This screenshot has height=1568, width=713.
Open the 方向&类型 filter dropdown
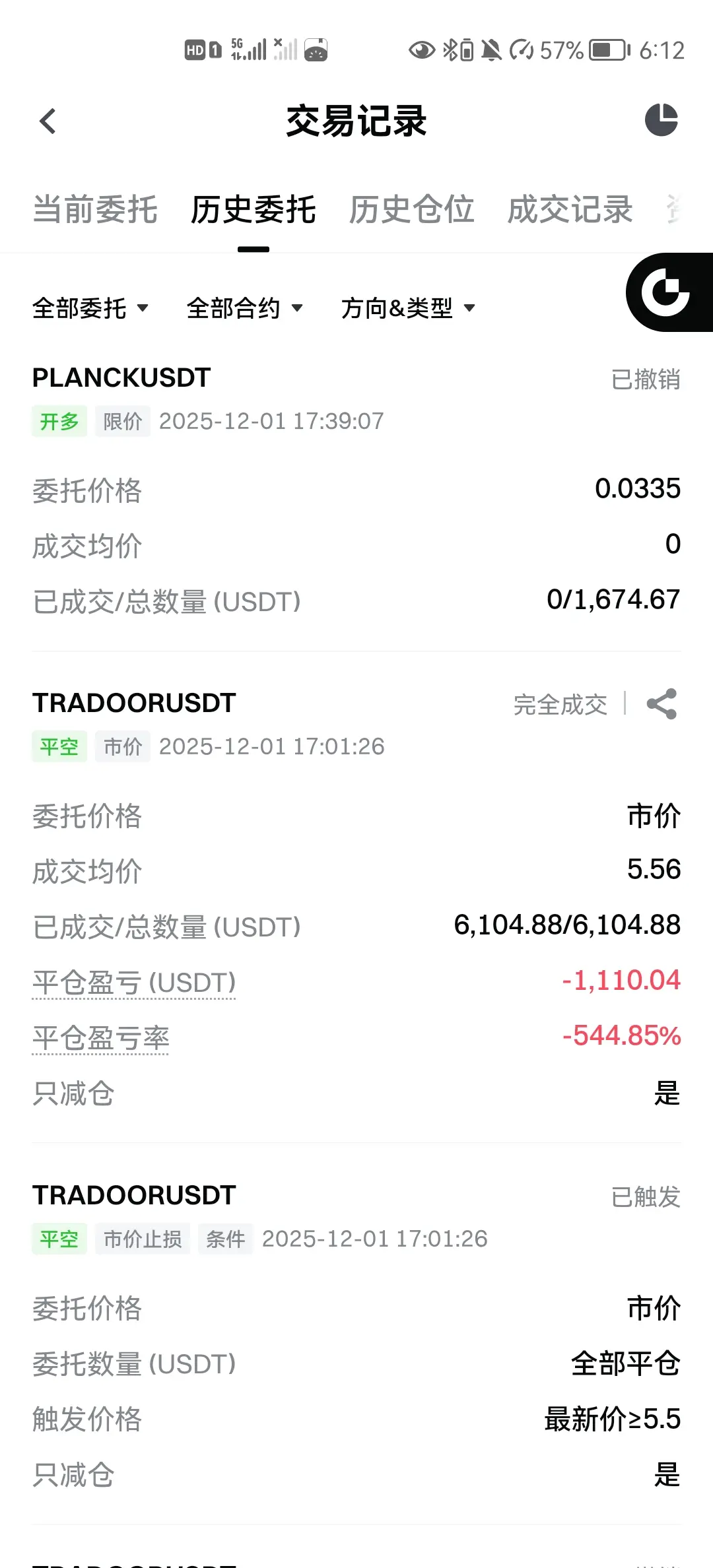pos(408,308)
